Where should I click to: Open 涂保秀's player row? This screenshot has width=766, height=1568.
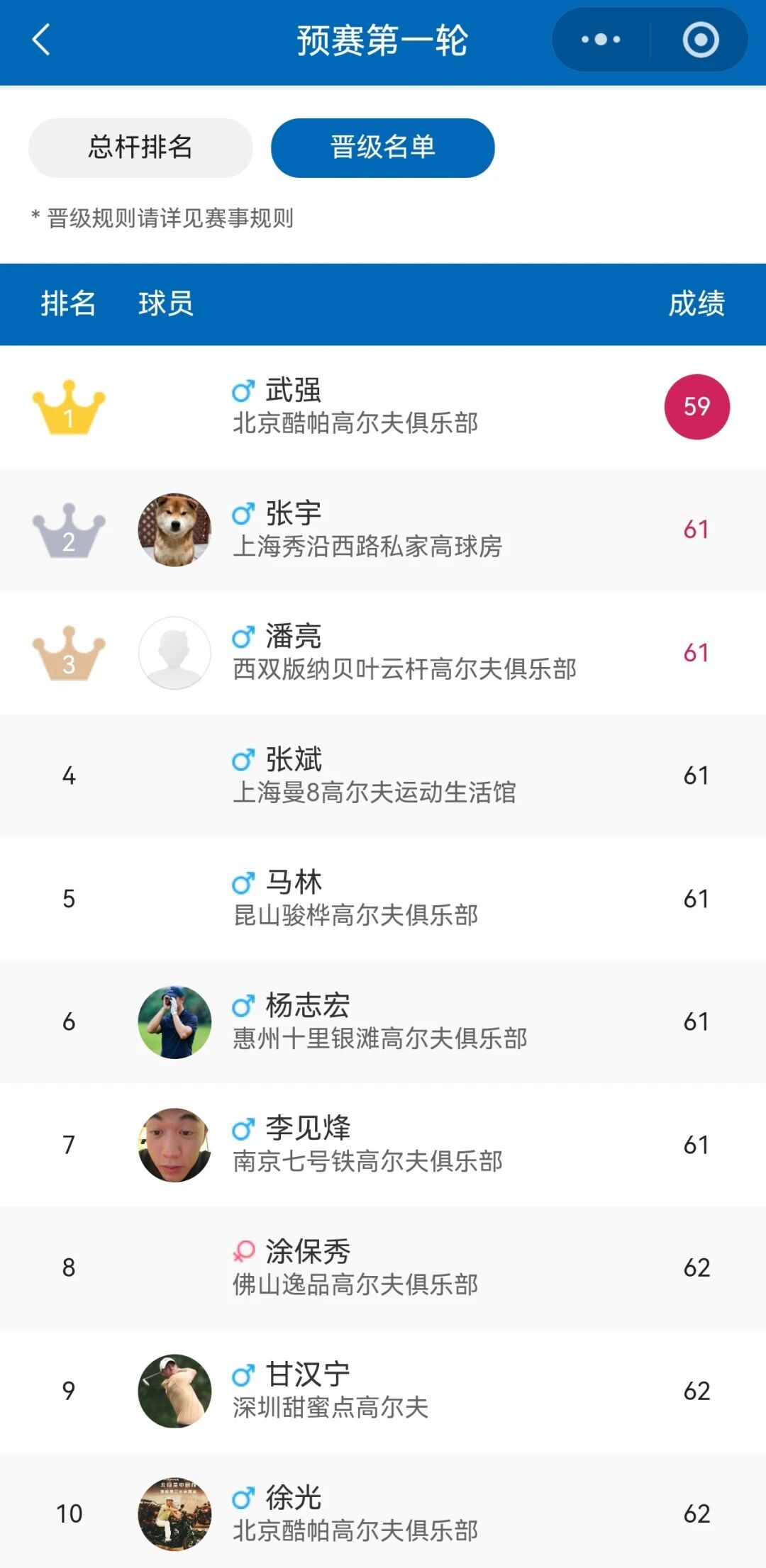pos(383,1267)
